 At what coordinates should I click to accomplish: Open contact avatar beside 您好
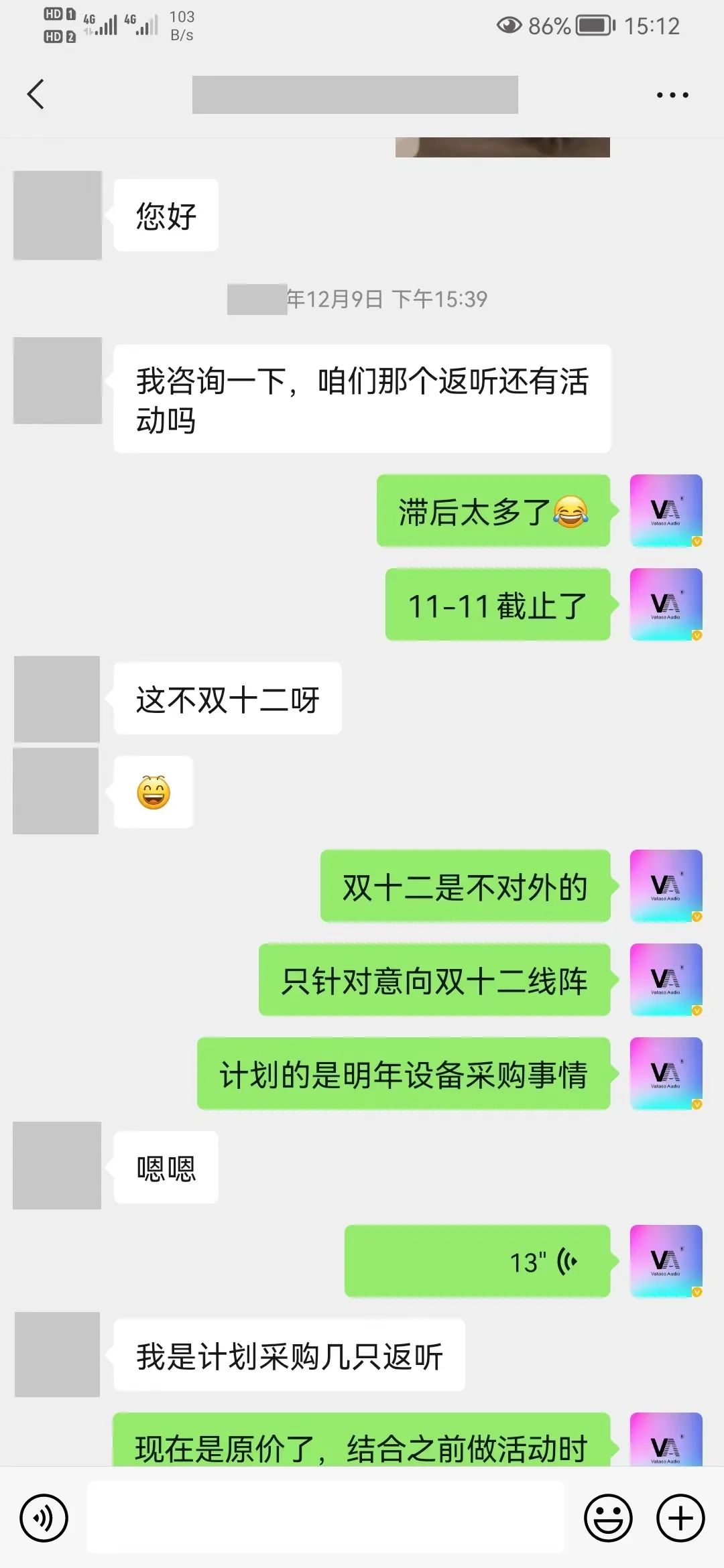point(58,215)
